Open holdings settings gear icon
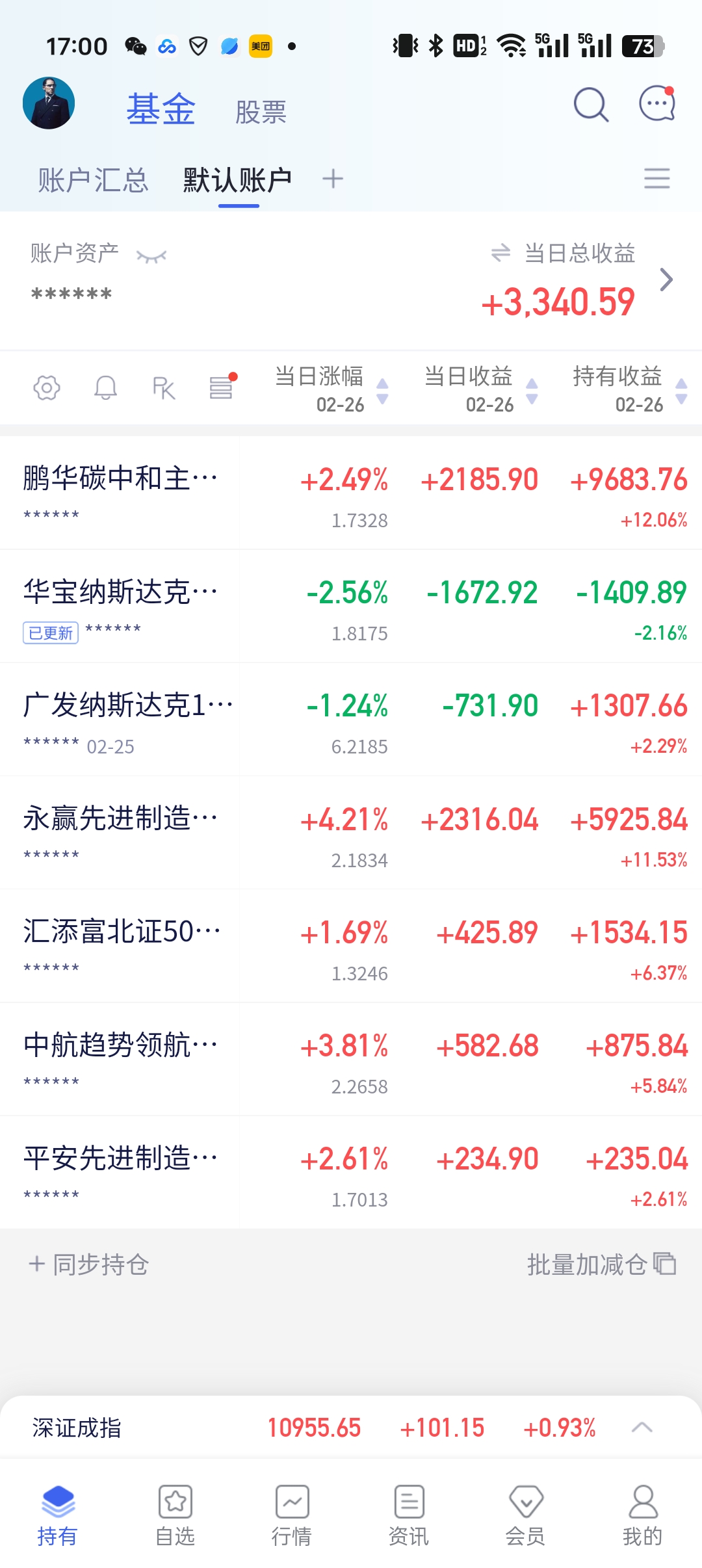 click(x=47, y=388)
